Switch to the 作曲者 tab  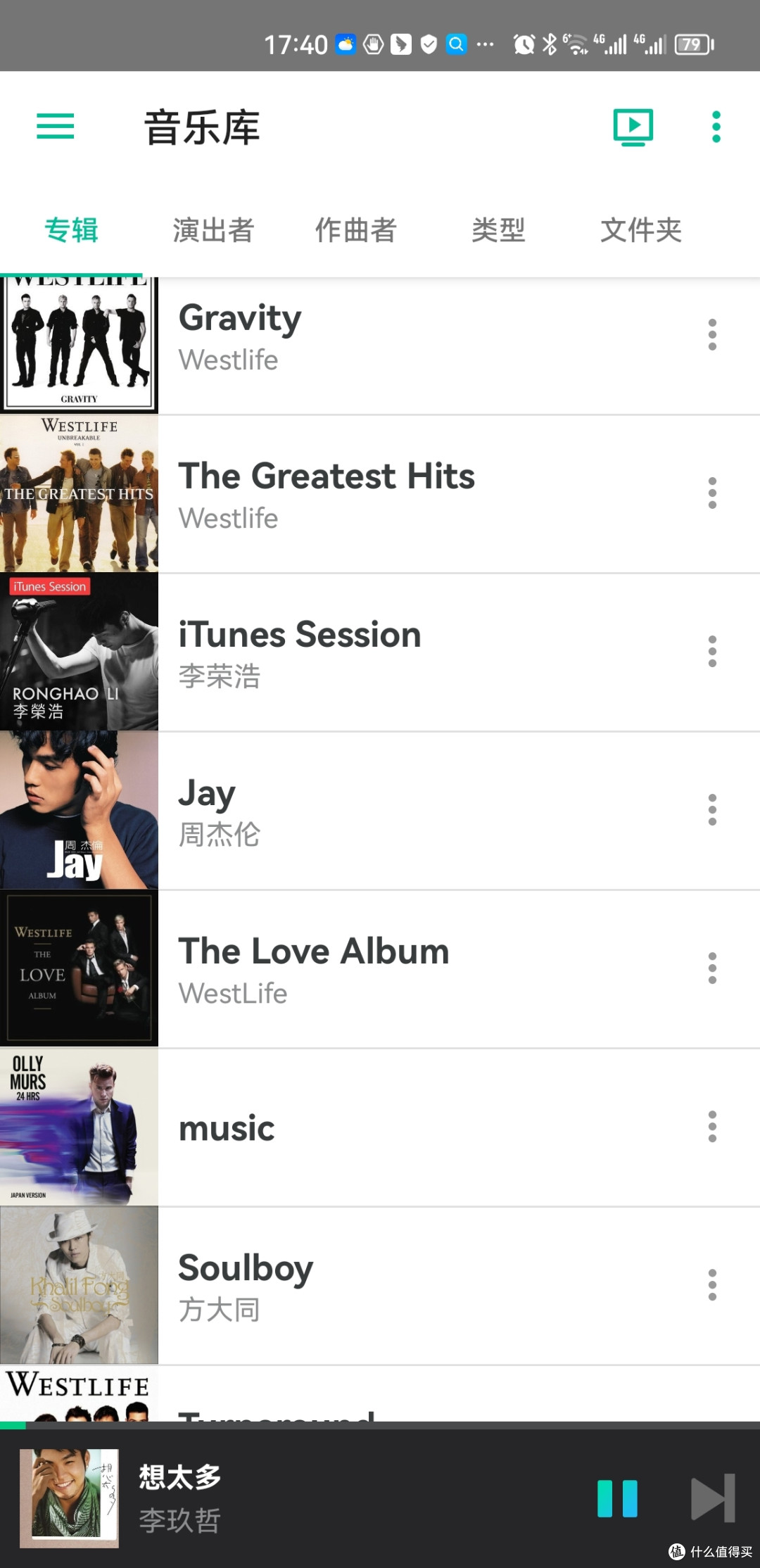[x=356, y=230]
